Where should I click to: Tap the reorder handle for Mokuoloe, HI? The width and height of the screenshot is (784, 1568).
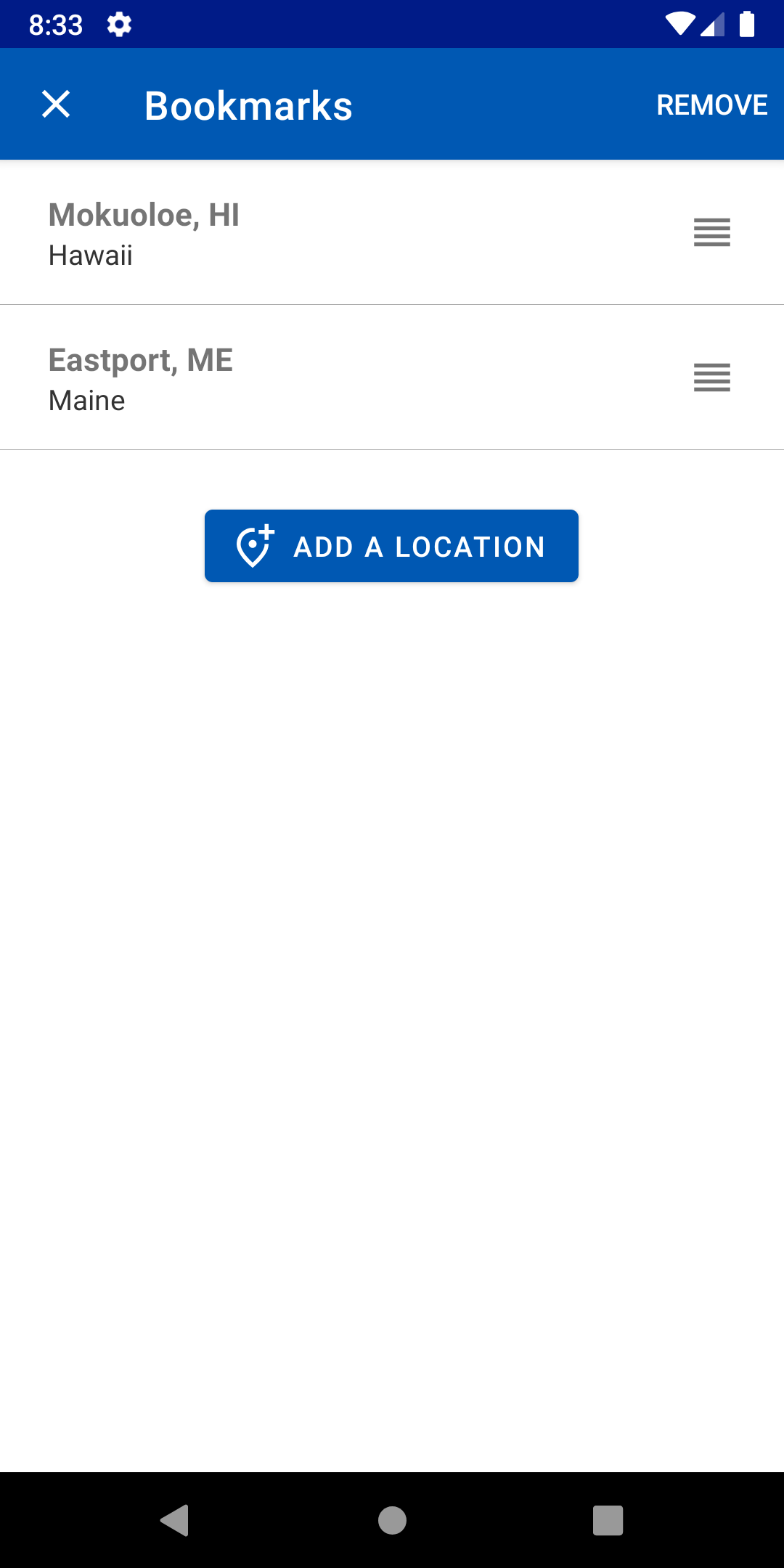711,233
